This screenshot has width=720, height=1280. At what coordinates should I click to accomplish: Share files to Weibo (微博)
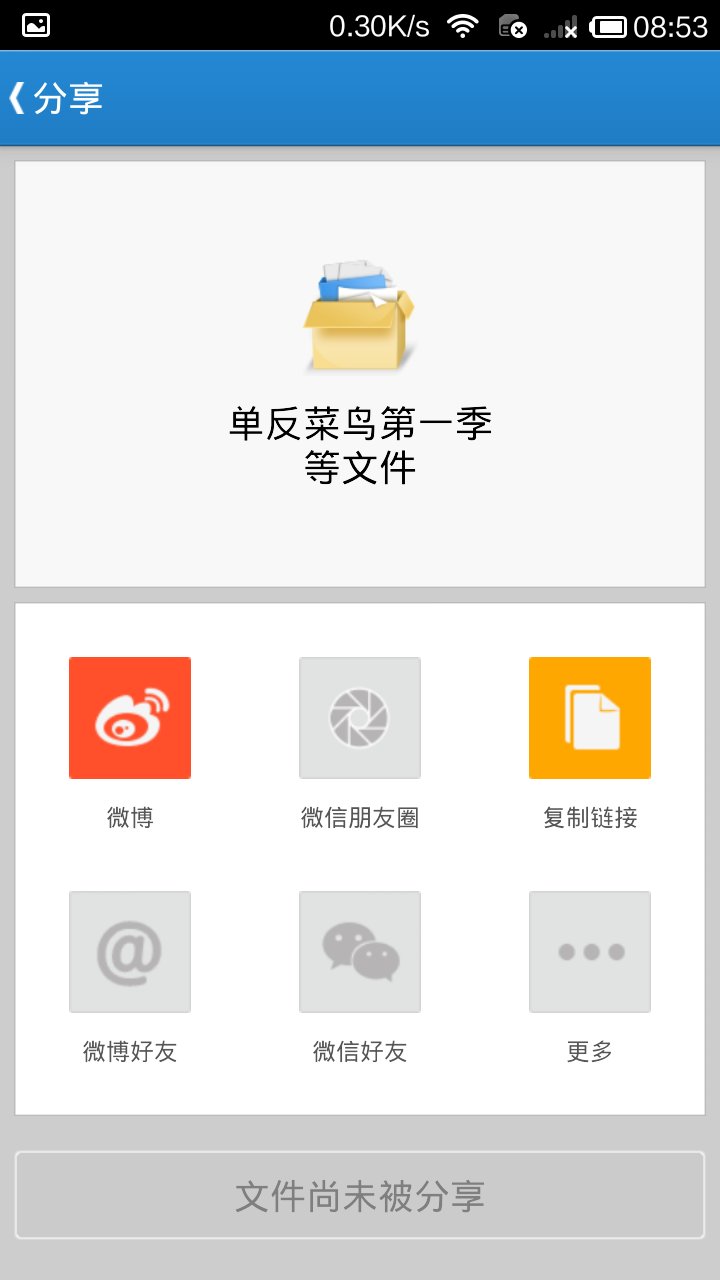129,717
